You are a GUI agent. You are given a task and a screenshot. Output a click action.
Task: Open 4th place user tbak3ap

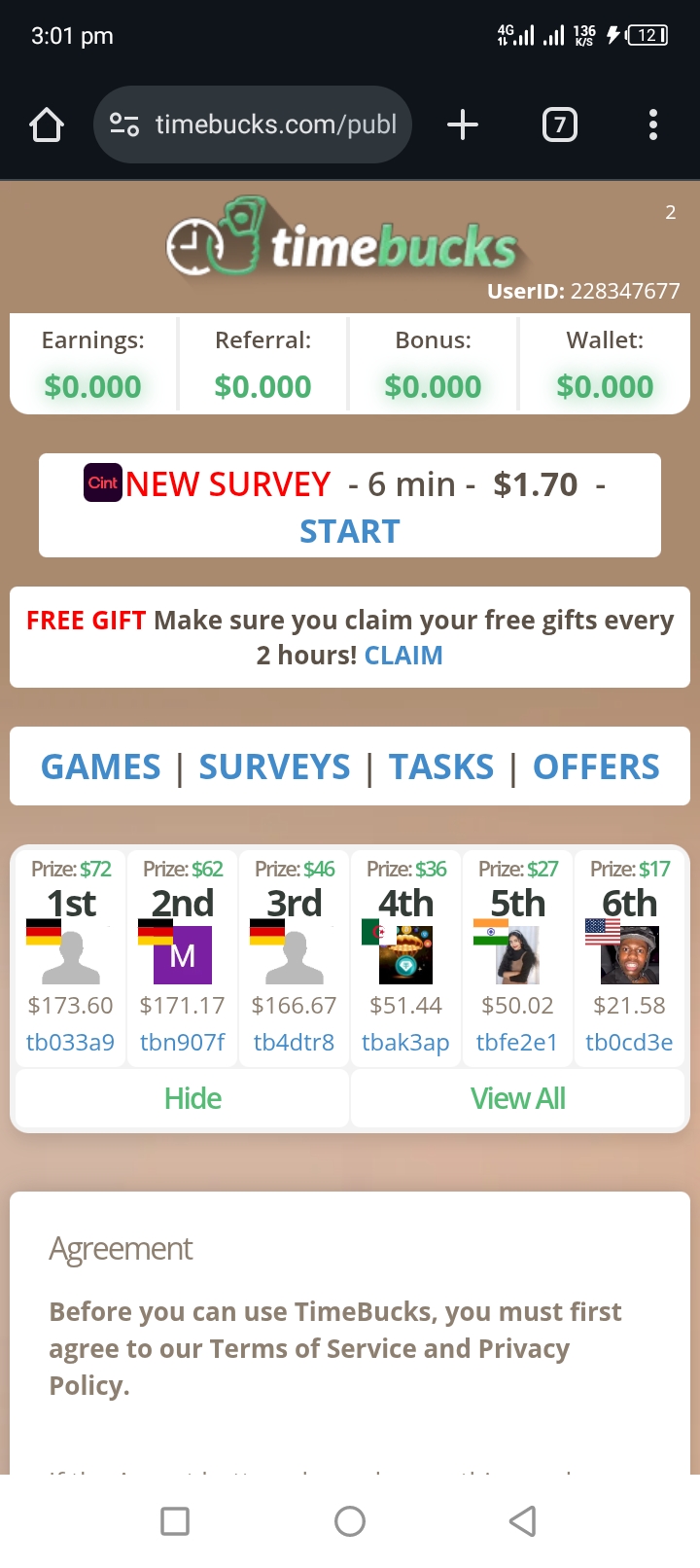click(405, 1042)
